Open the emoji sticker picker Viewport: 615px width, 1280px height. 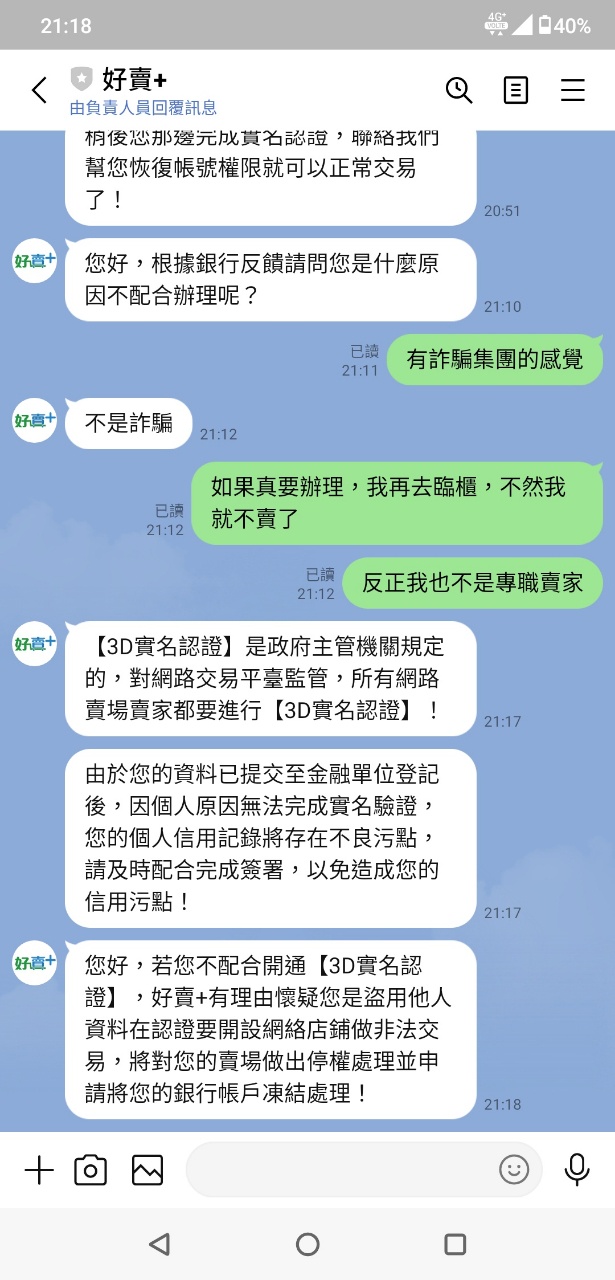point(514,1170)
